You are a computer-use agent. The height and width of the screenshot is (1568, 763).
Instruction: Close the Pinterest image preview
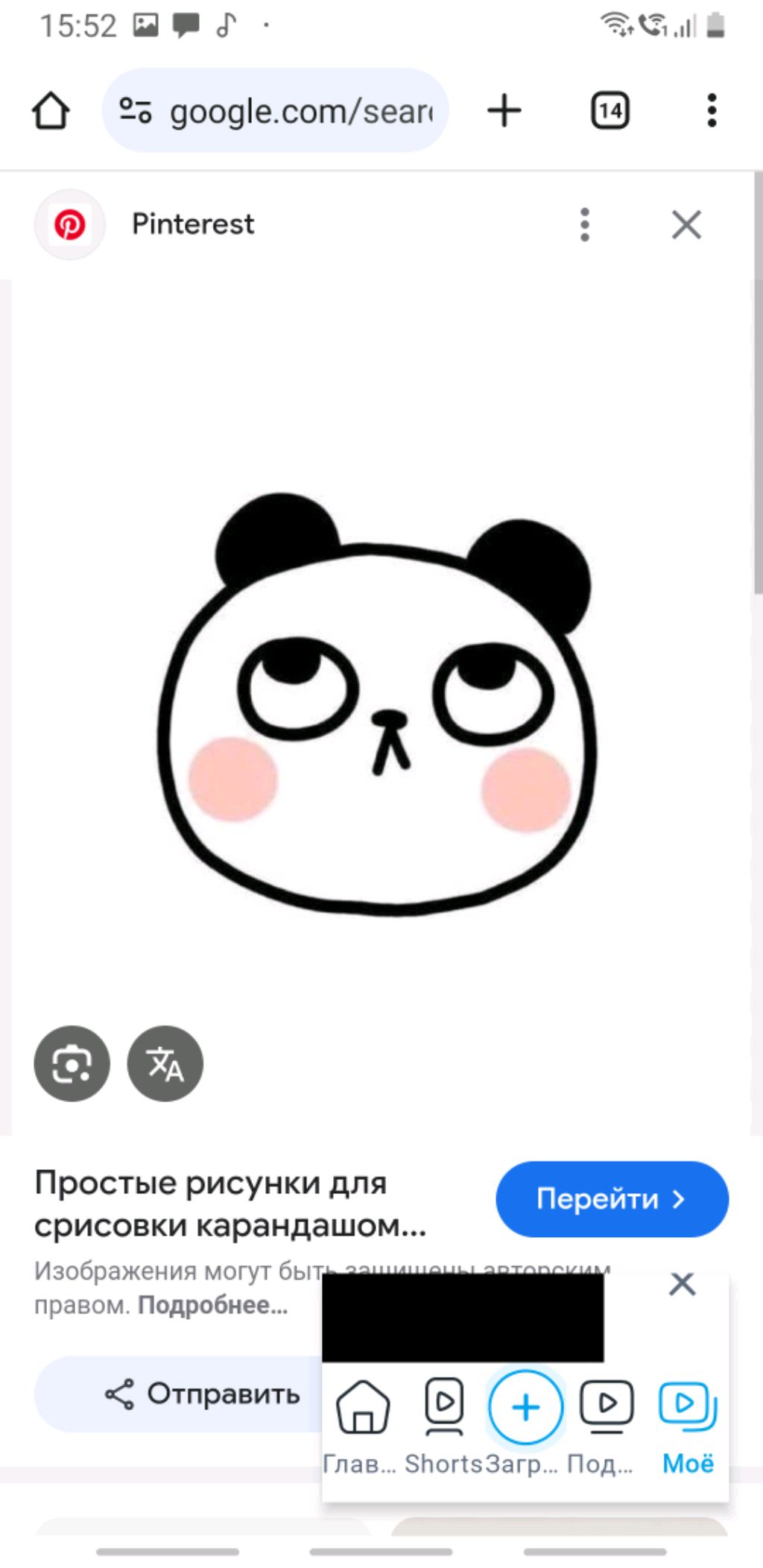tap(686, 224)
